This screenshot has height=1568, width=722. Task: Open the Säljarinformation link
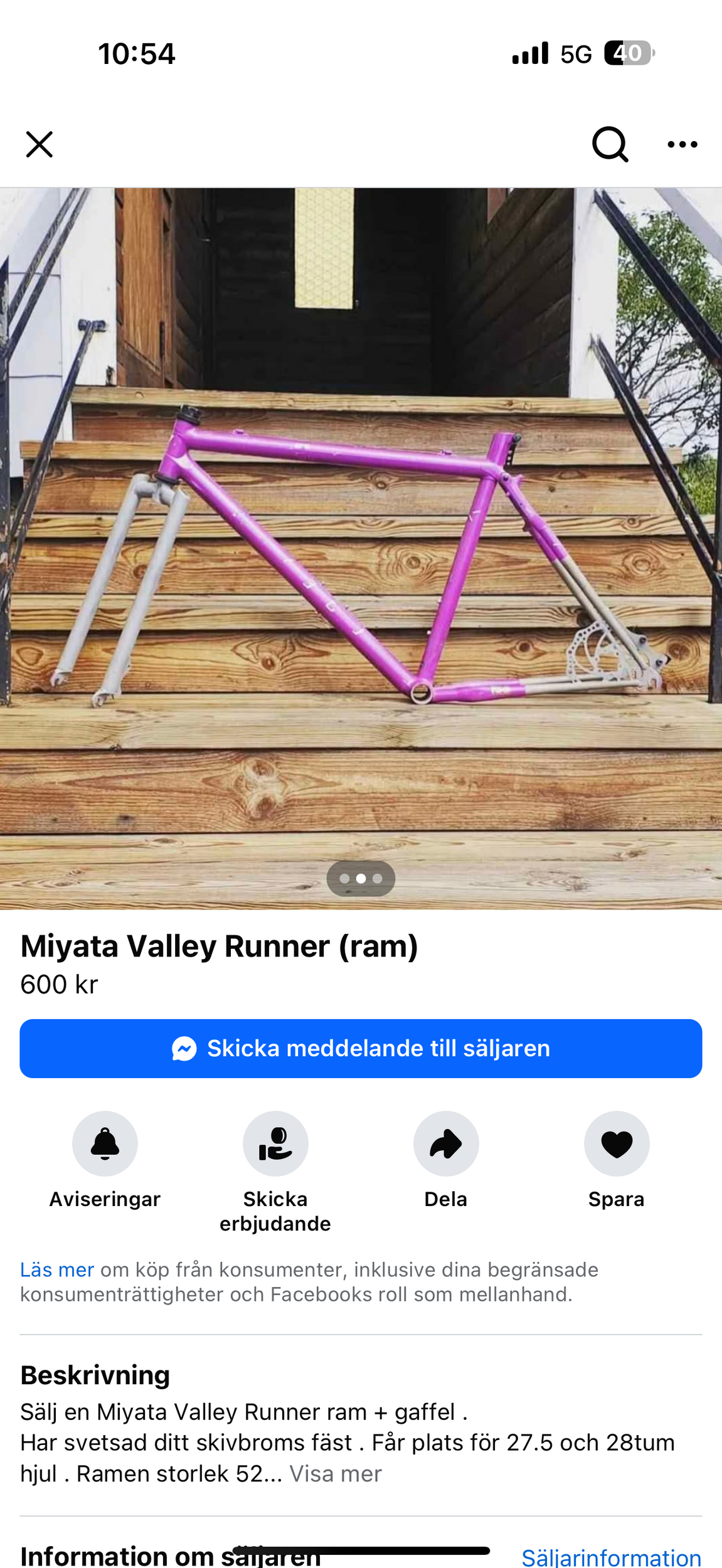click(611, 1557)
